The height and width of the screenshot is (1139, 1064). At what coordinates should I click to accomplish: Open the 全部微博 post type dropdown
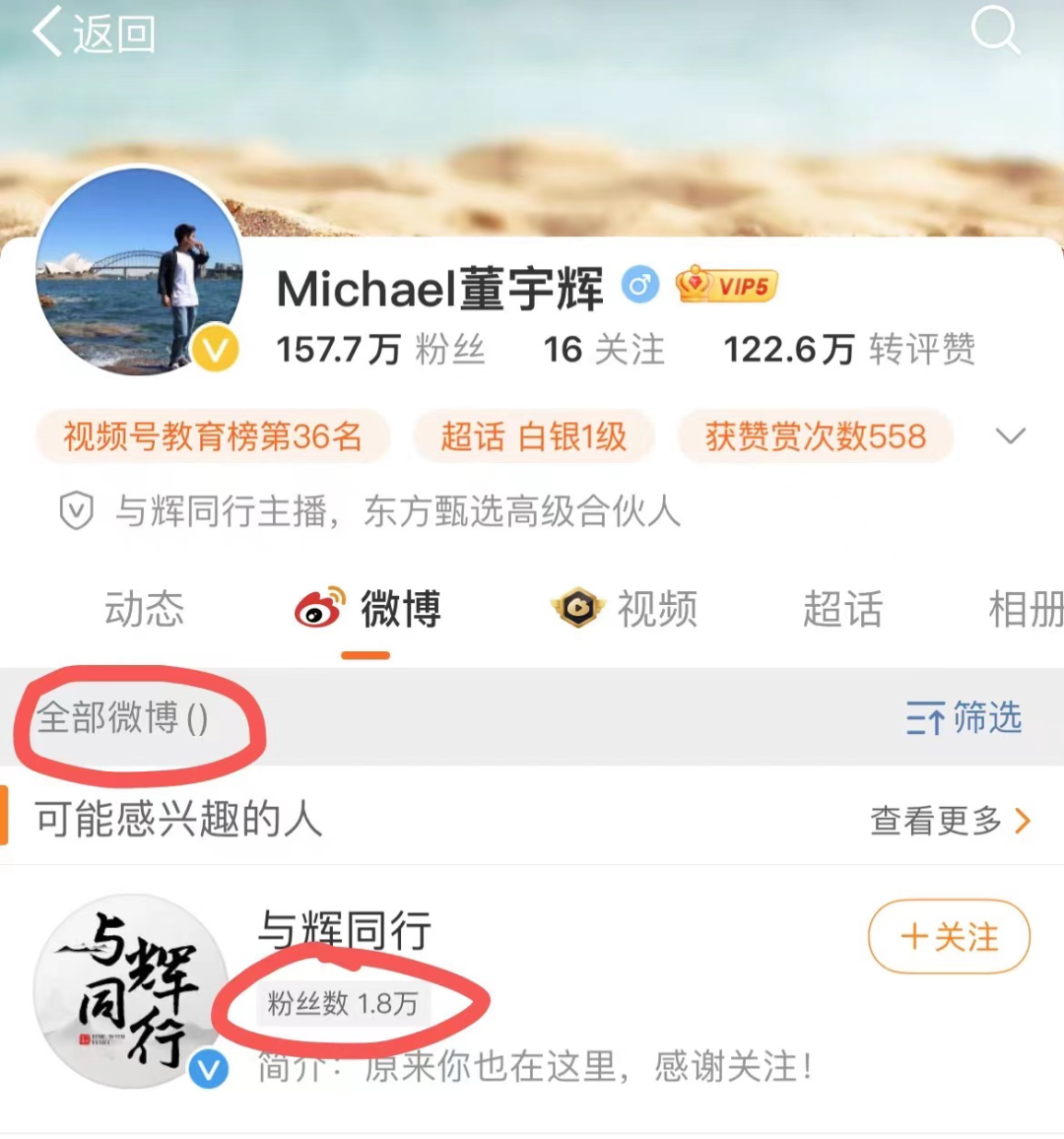pos(122,717)
